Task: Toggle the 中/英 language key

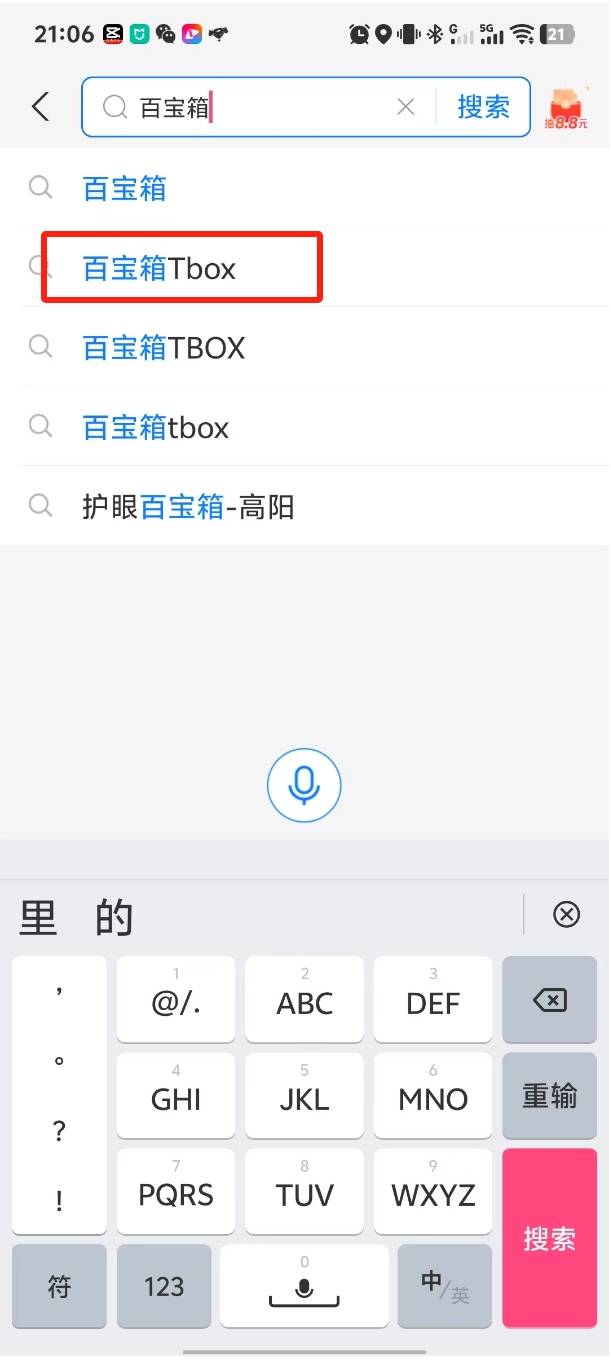Action: [x=444, y=1286]
